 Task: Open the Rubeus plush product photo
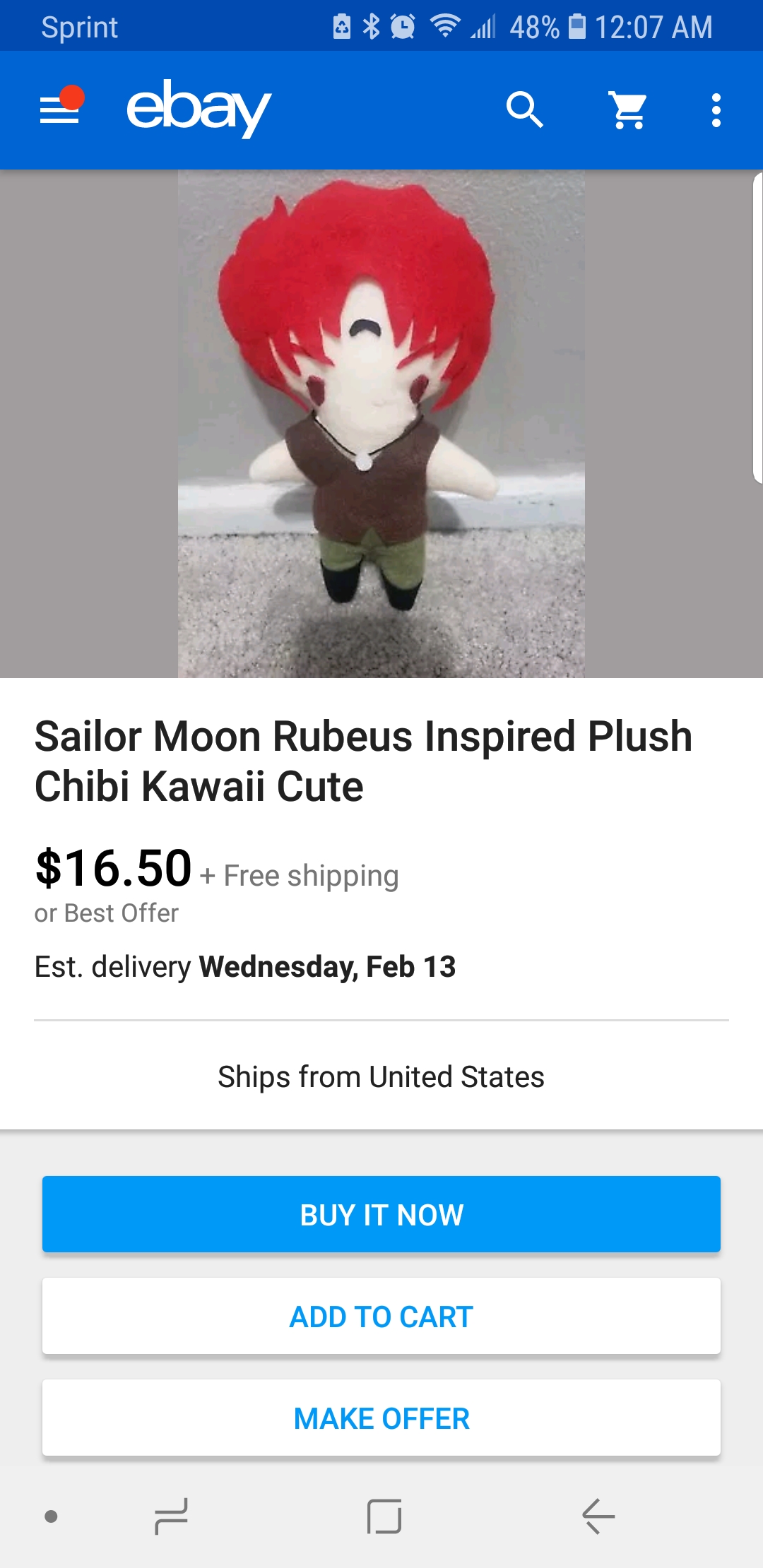coord(381,424)
